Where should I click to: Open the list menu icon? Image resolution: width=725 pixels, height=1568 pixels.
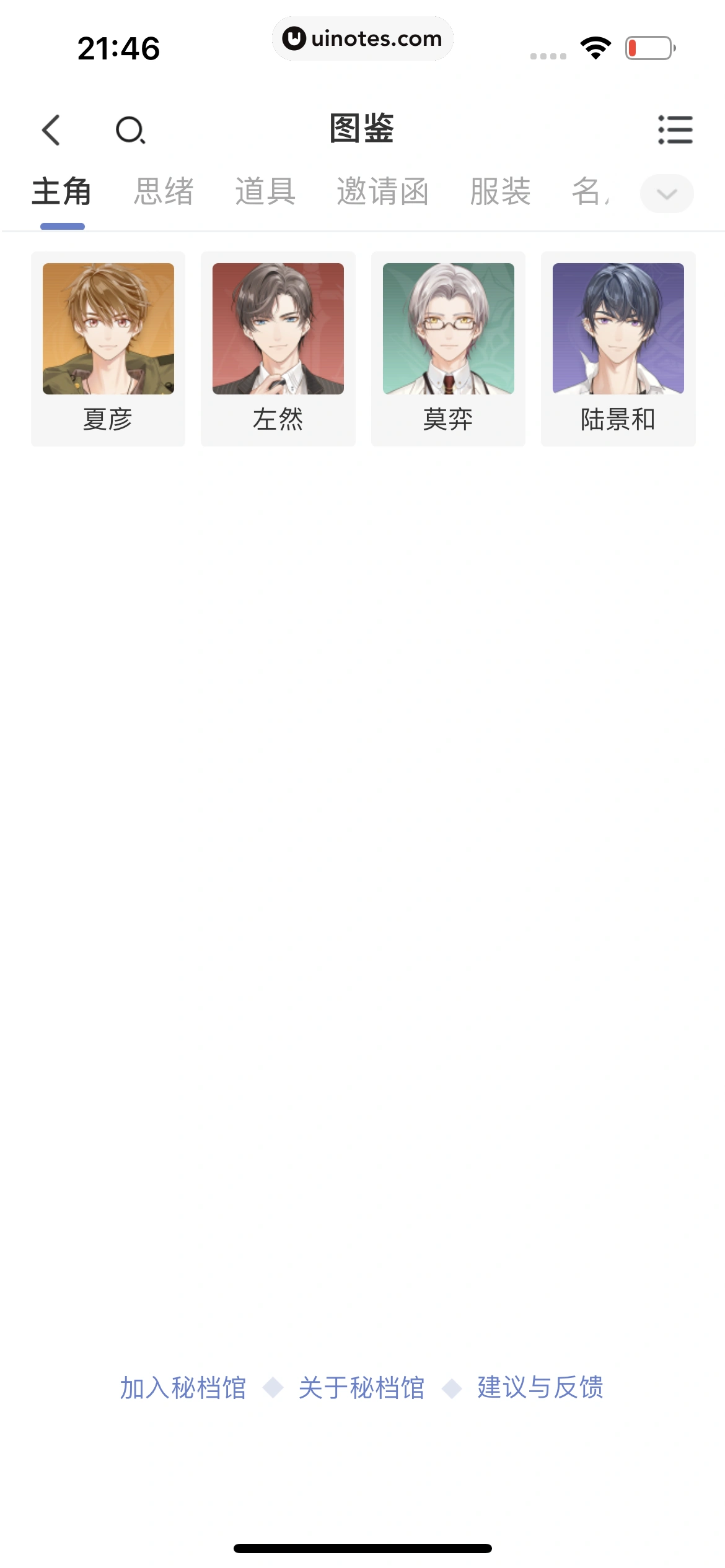(x=675, y=130)
